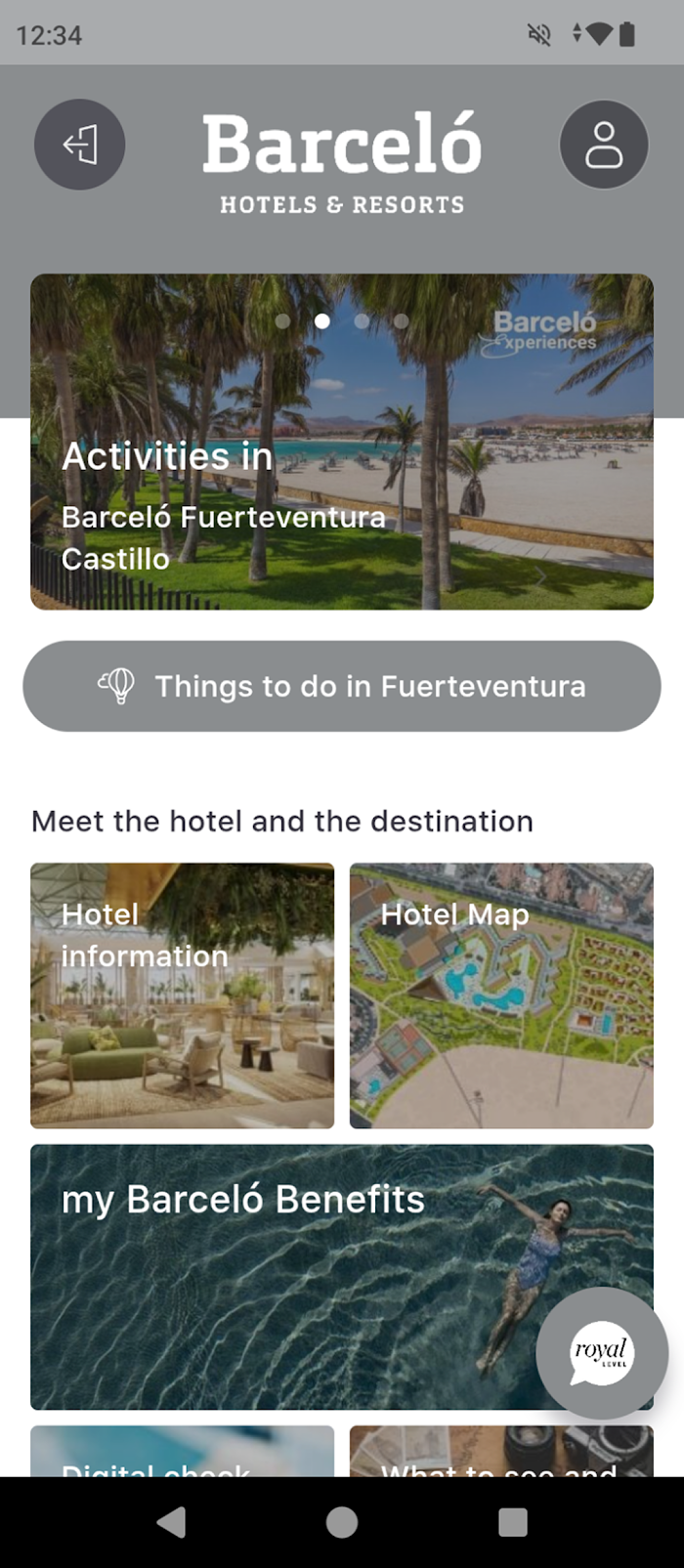This screenshot has width=684, height=1568.
Task: View the Hotel Map tile
Action: point(501,996)
